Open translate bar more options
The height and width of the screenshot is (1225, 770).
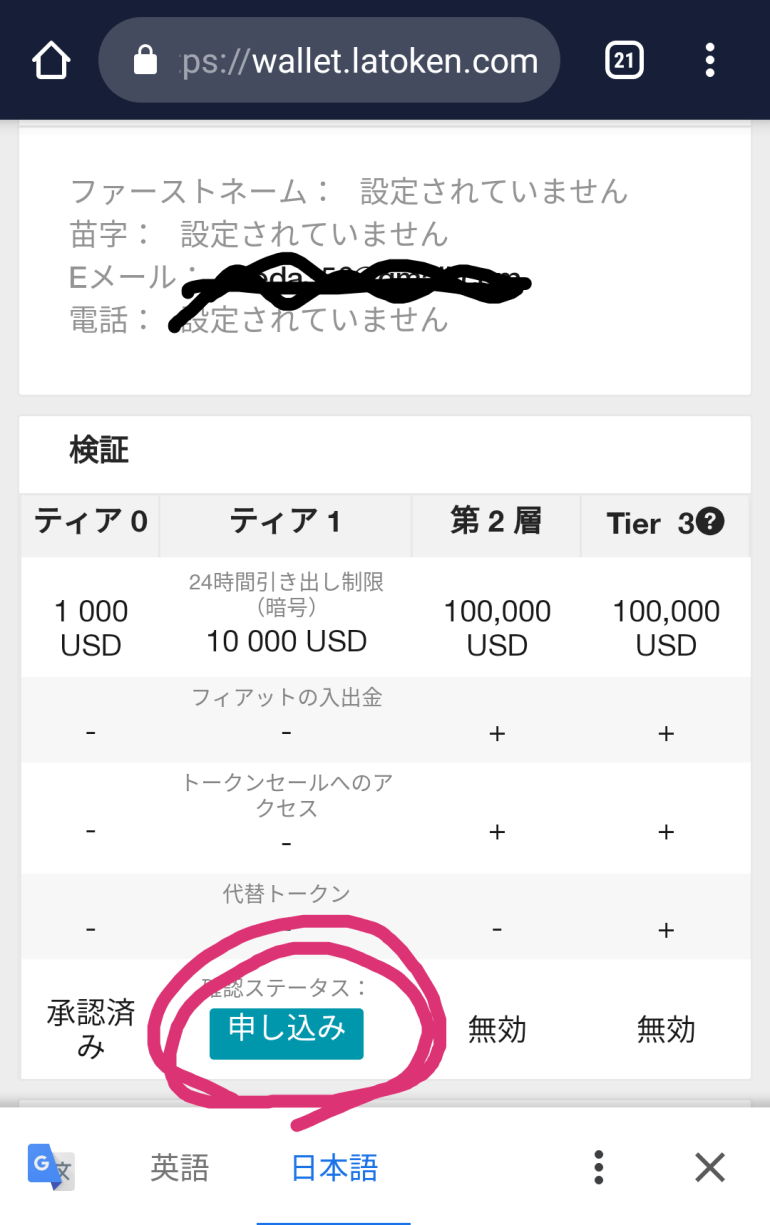click(598, 1167)
